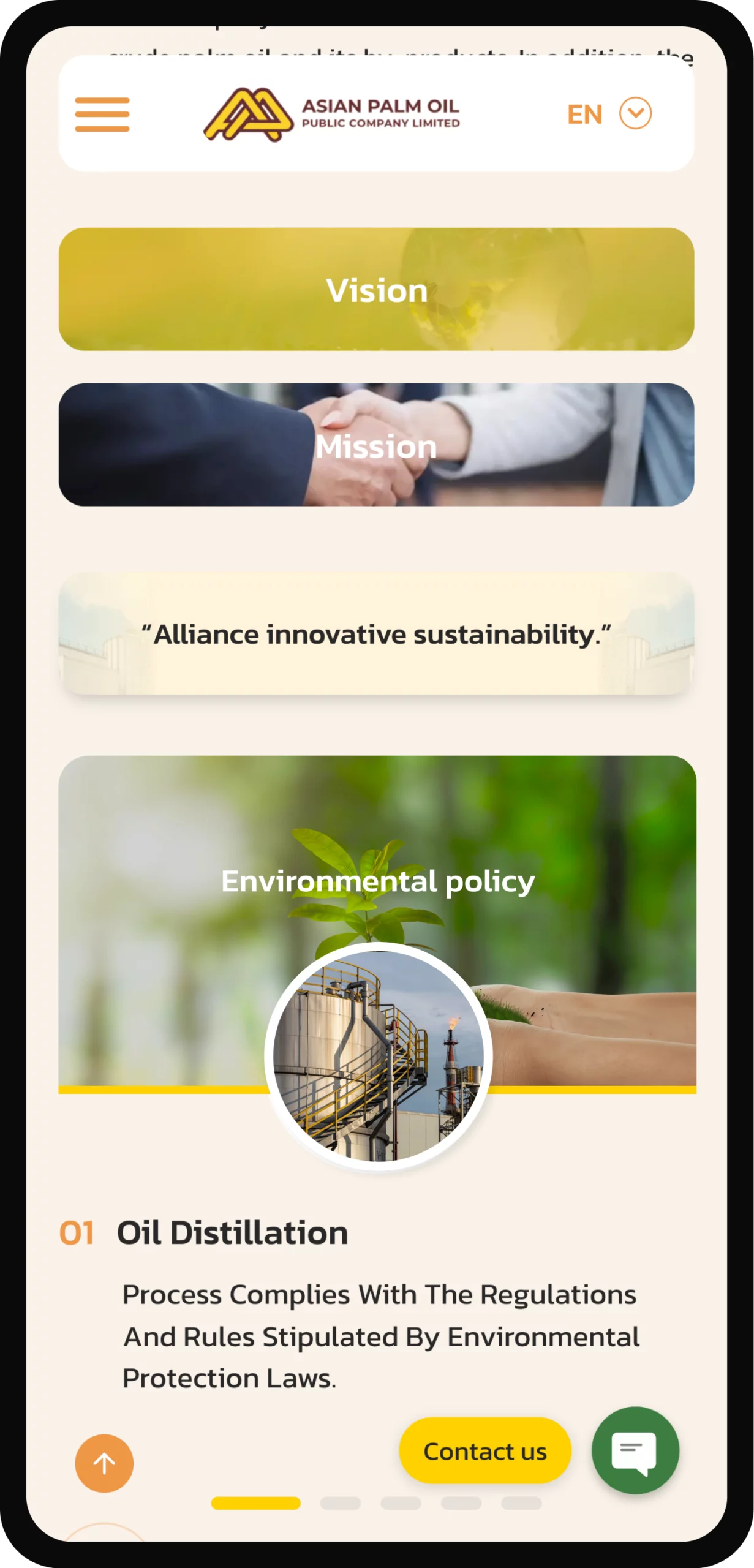Jump to the last slide indicator

tap(521, 1502)
